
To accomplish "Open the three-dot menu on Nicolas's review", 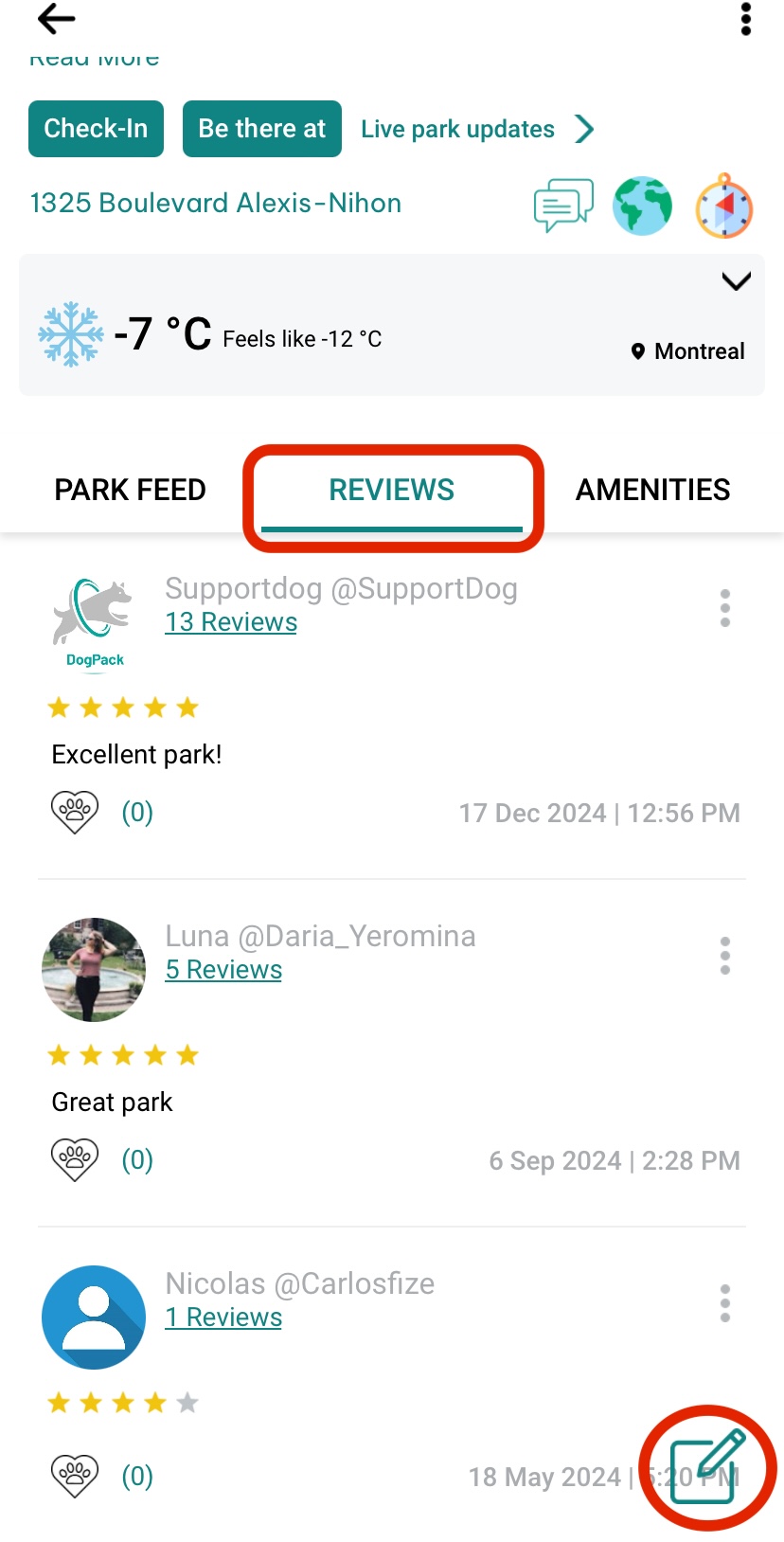I will [x=724, y=1302].
